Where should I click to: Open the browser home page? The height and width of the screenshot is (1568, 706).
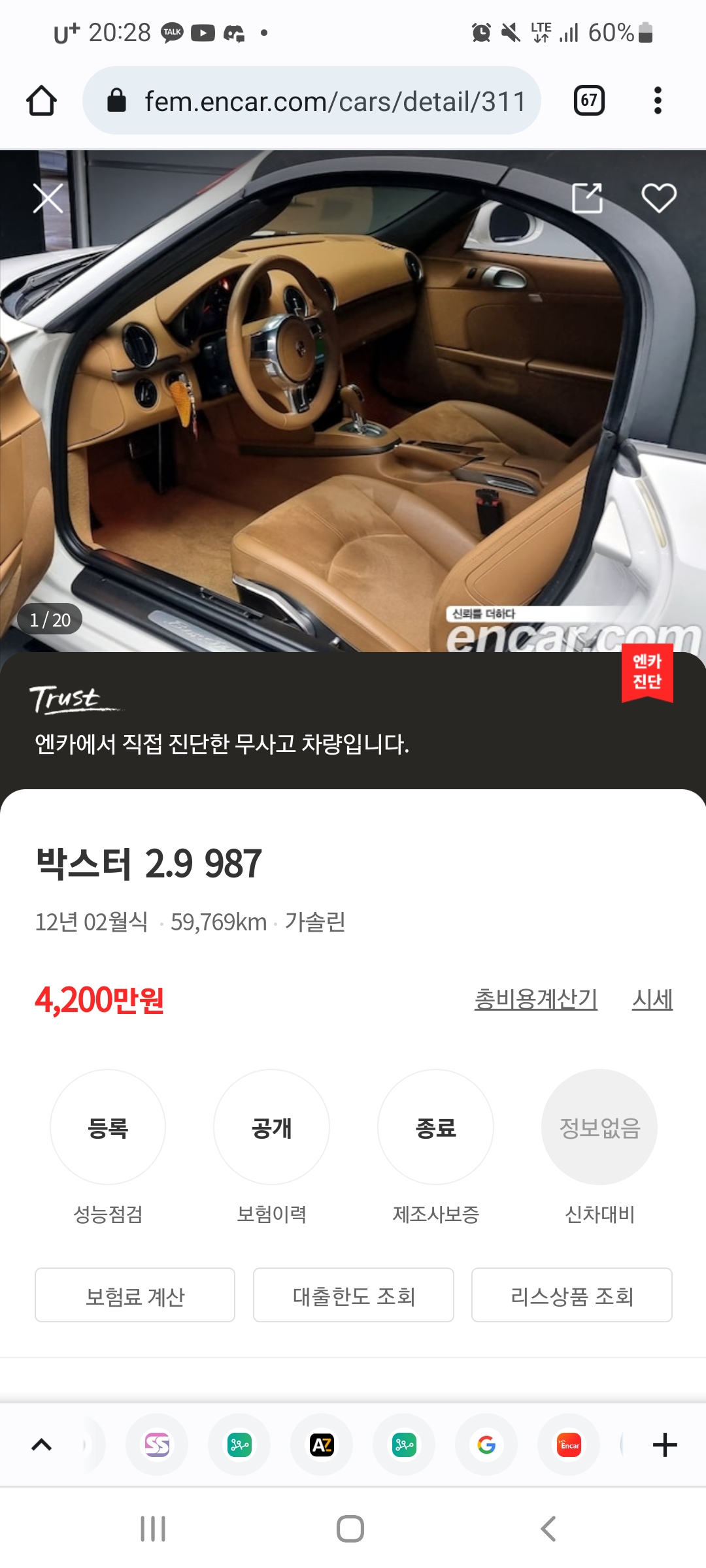click(x=41, y=101)
